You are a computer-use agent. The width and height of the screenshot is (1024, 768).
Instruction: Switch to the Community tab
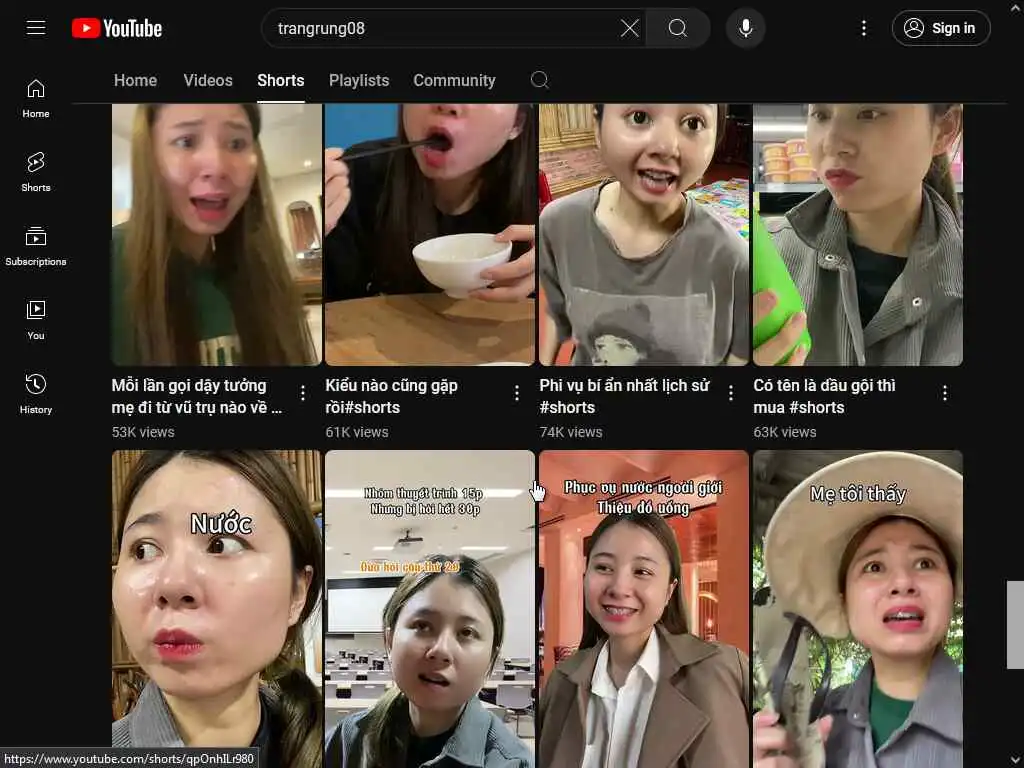pos(454,80)
